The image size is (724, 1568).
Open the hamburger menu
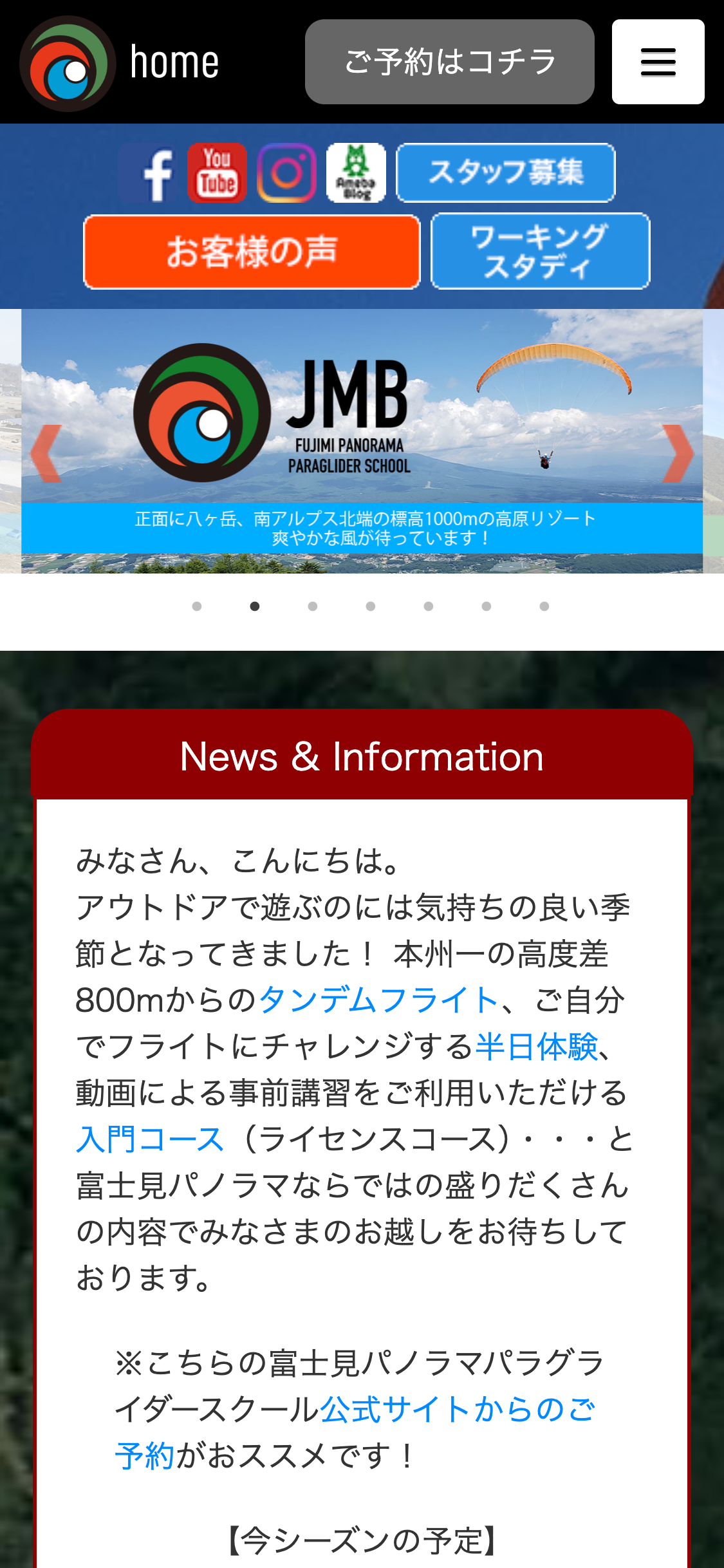coord(658,62)
